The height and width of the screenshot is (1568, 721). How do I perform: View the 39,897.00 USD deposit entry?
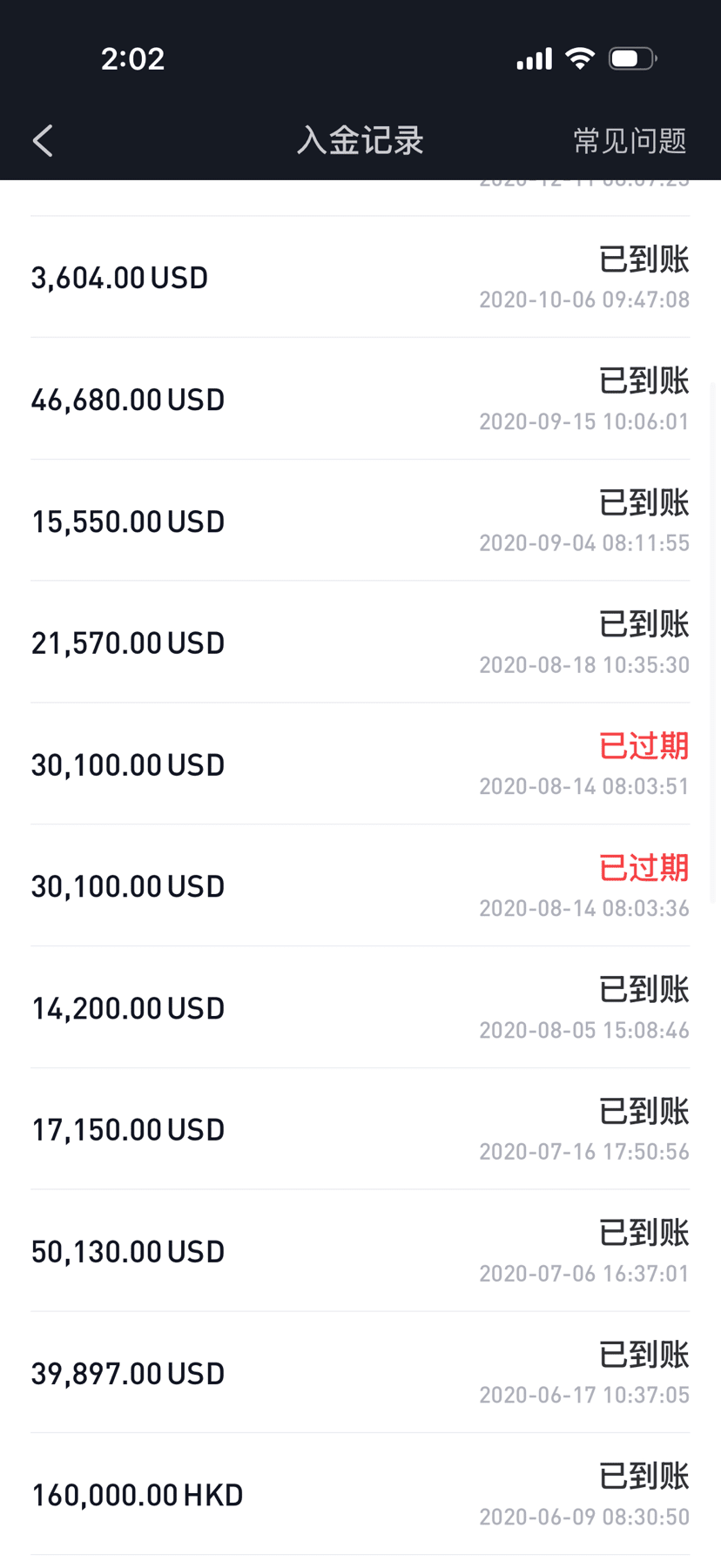pyautogui.click(x=360, y=1373)
